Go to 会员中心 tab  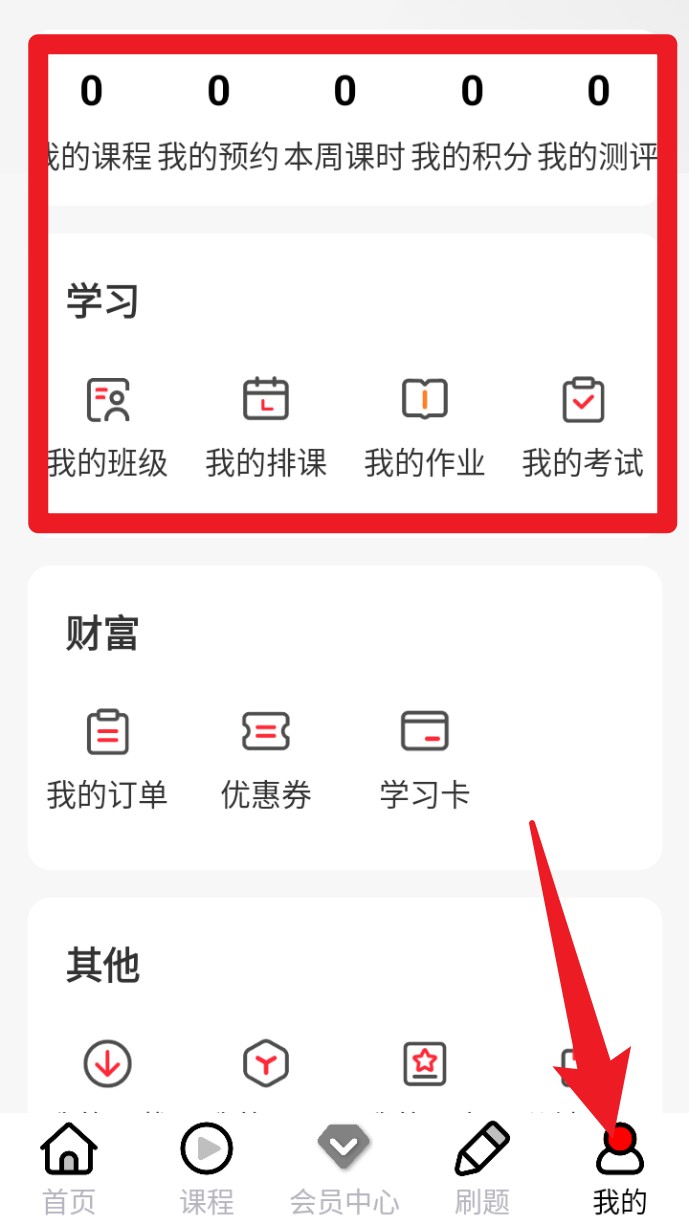[x=344, y=1167]
